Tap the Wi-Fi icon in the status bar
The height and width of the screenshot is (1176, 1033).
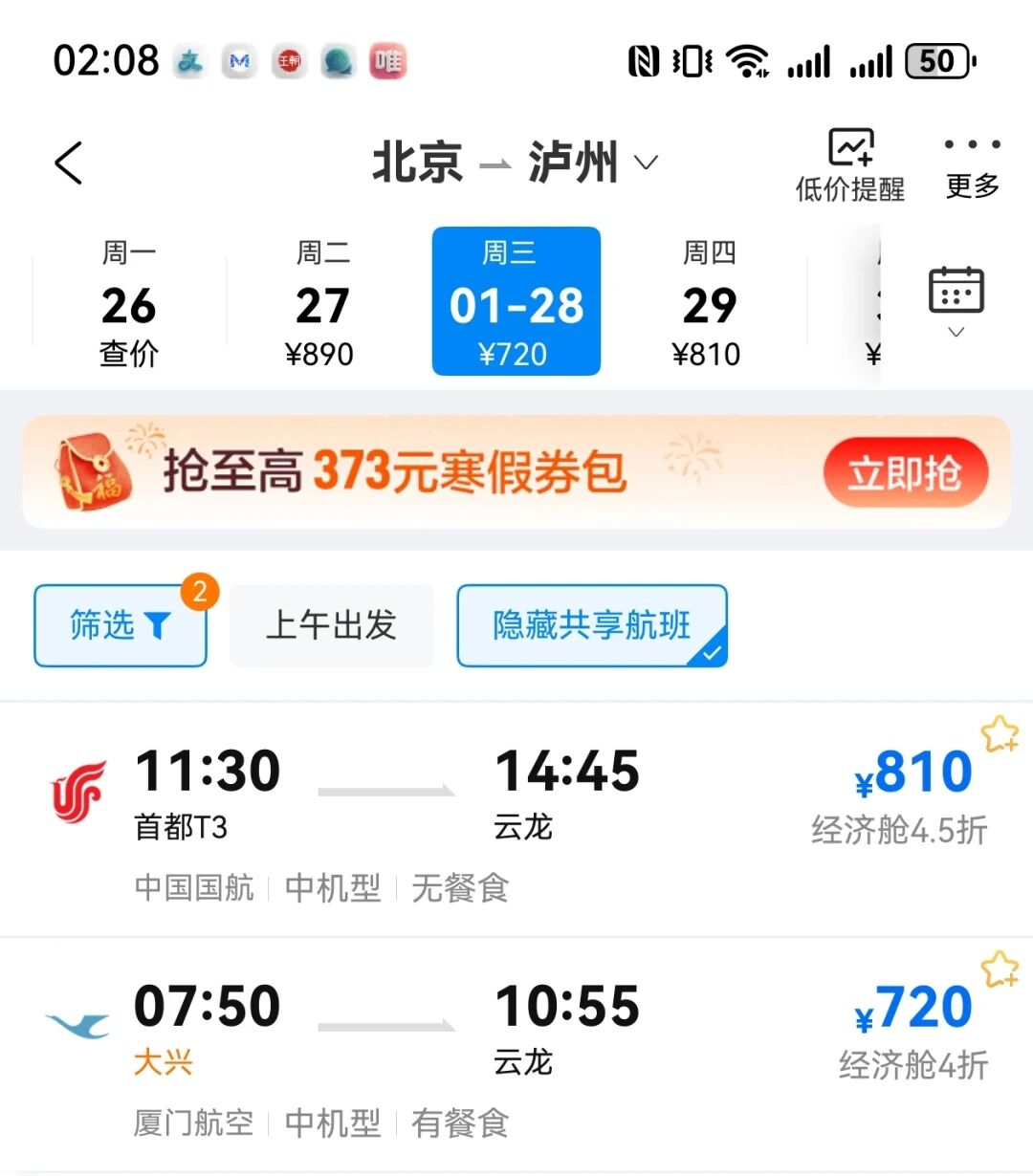[749, 60]
